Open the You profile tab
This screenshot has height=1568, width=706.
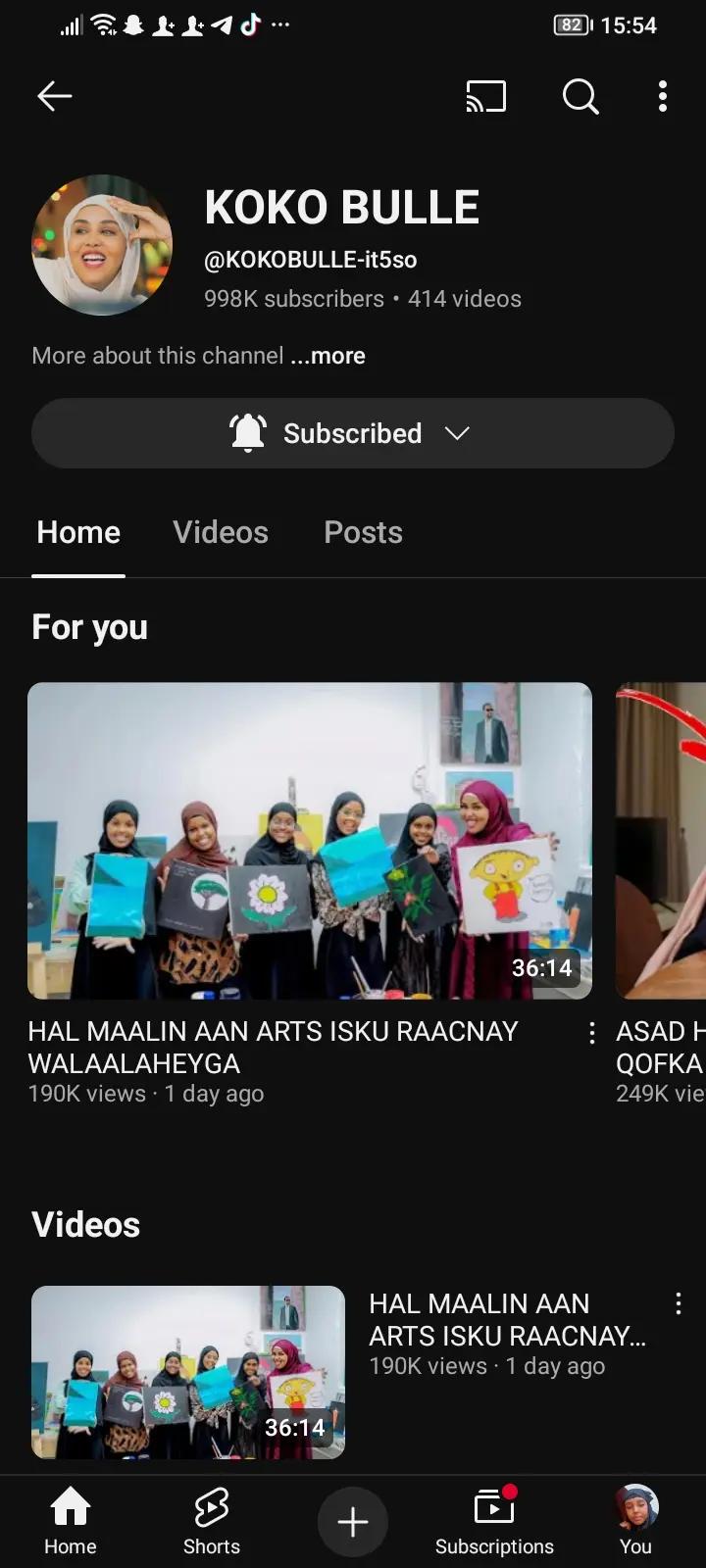click(635, 1520)
